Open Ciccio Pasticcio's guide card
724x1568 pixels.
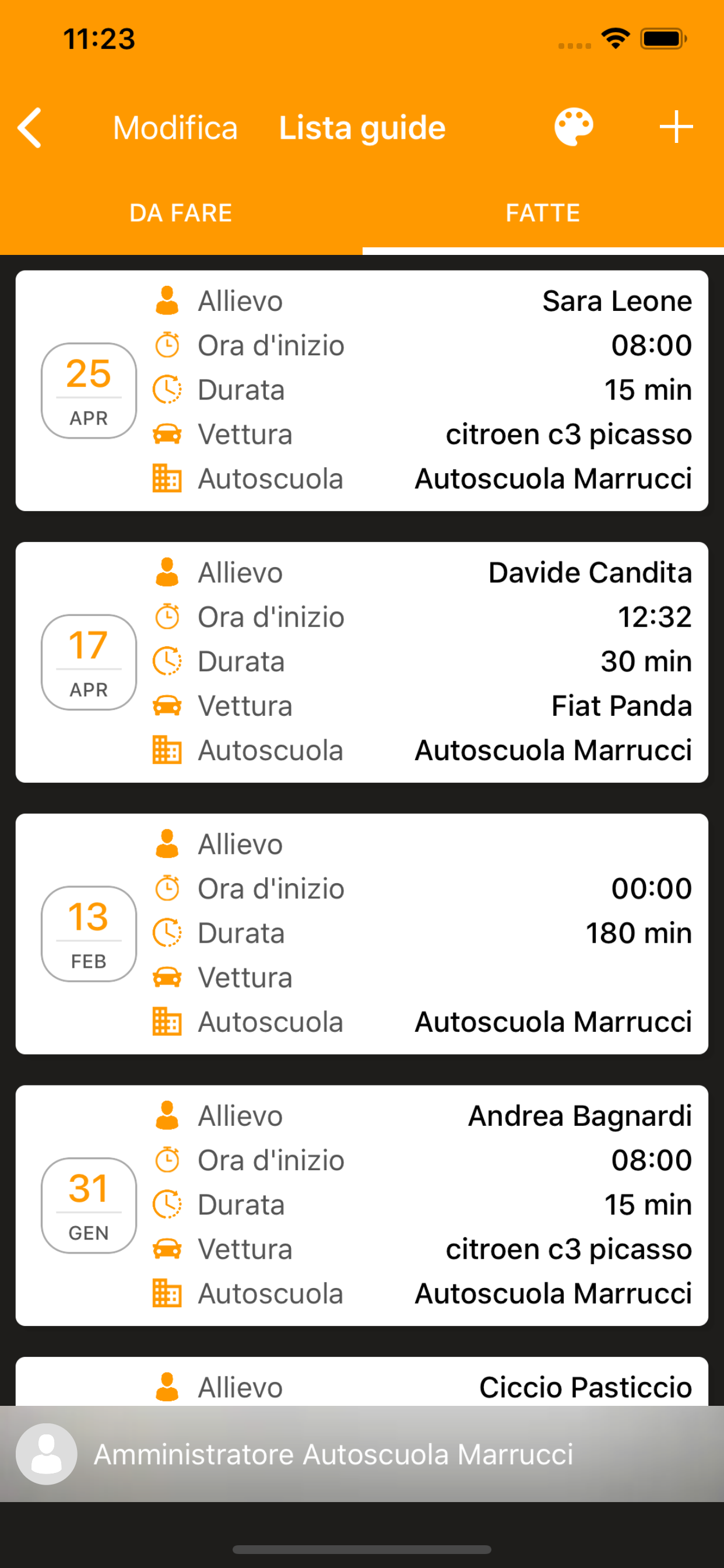[x=362, y=1382]
